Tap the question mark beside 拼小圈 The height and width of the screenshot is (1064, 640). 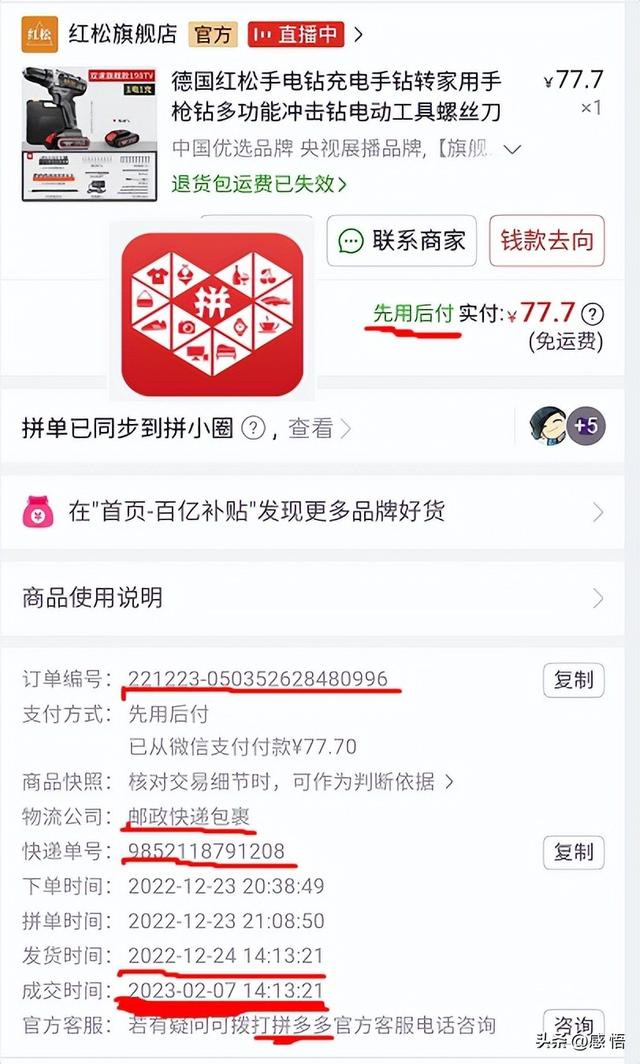coord(254,429)
